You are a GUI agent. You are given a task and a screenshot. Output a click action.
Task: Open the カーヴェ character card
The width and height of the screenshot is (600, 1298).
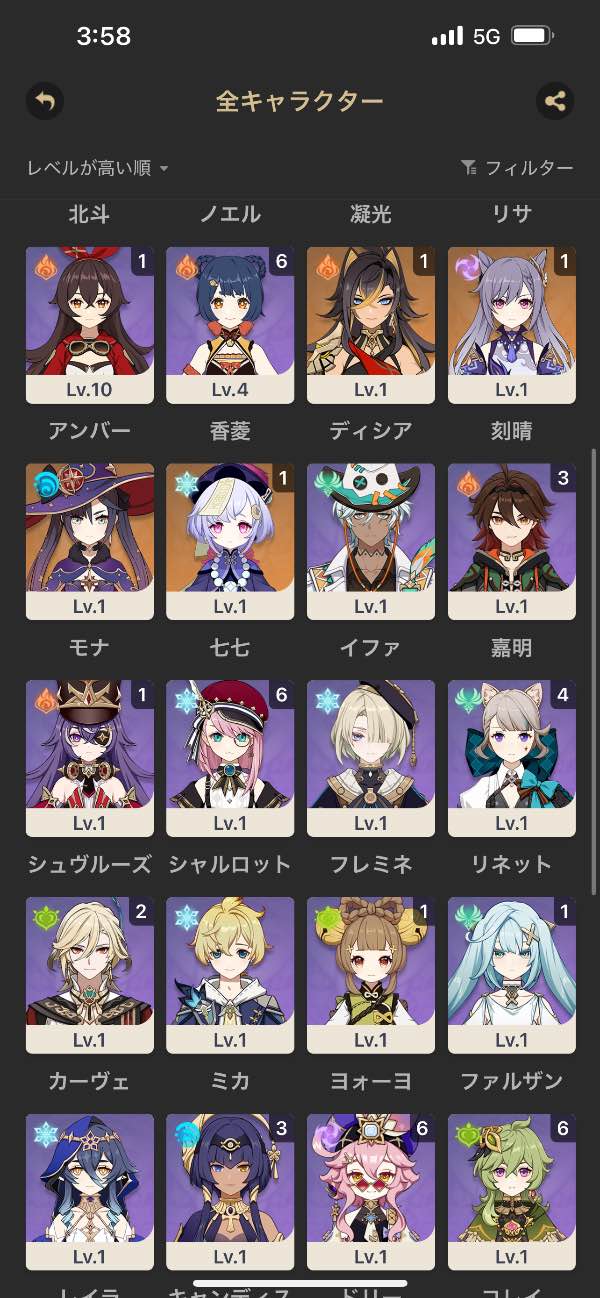90,975
